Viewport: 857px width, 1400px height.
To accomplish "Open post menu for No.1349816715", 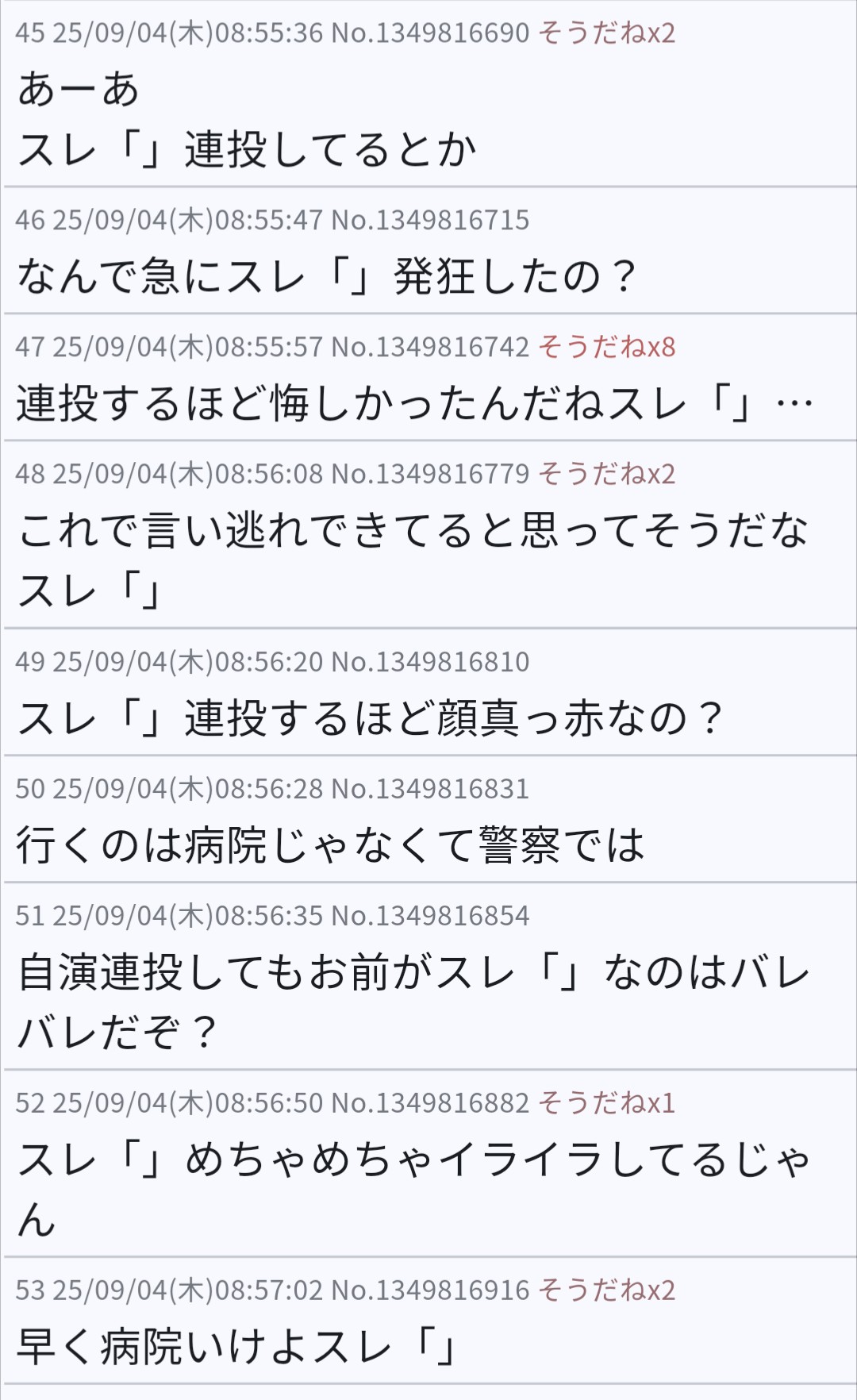I will pos(429,221).
